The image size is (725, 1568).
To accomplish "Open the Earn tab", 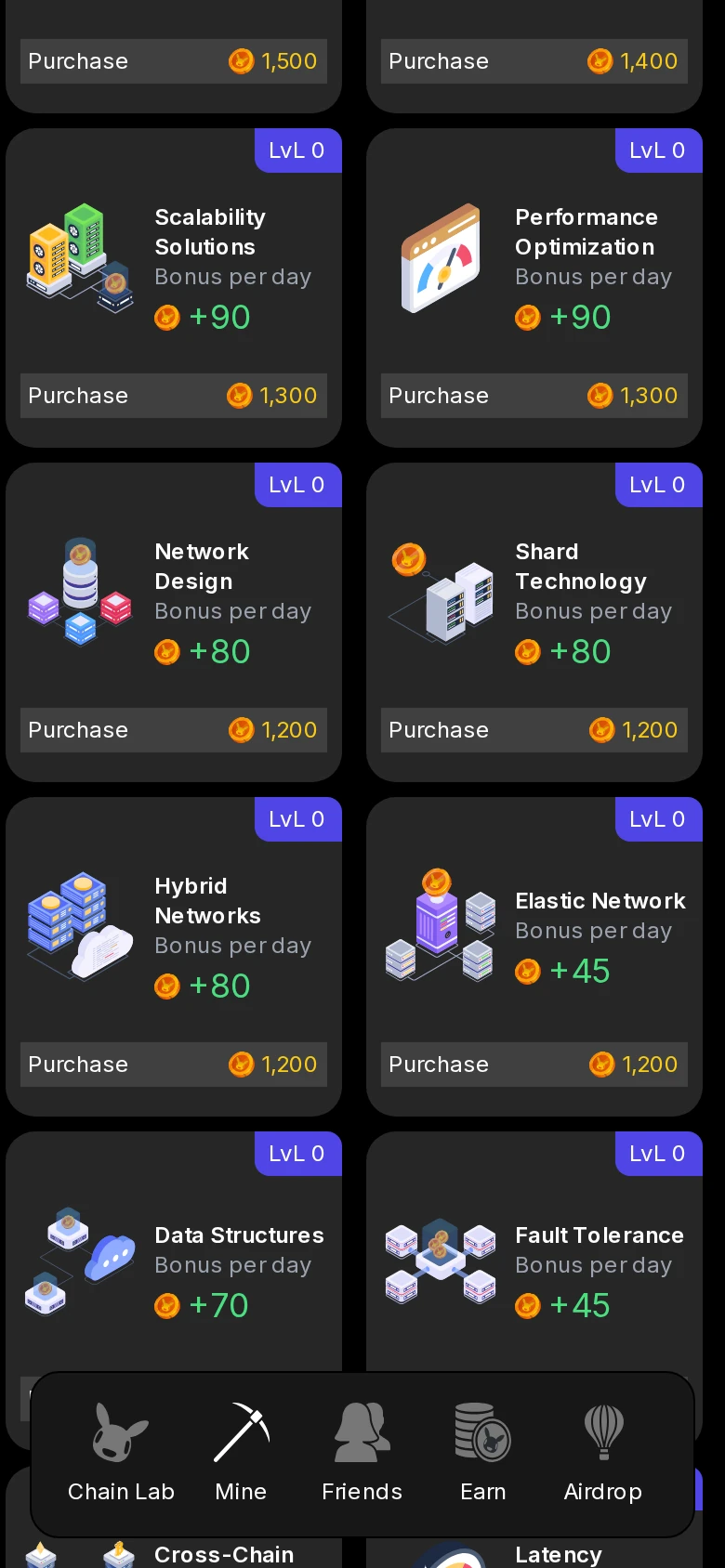I will 482,1453.
